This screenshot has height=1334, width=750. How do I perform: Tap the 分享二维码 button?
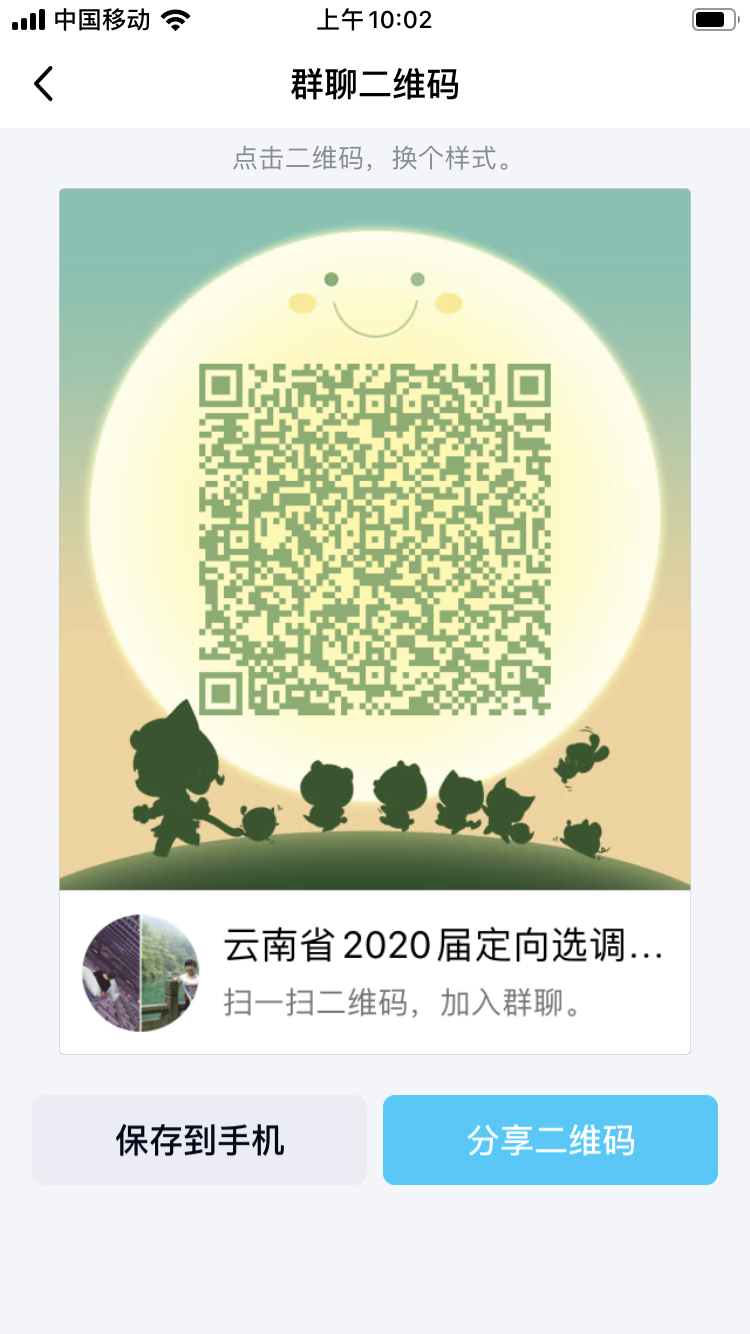550,1140
